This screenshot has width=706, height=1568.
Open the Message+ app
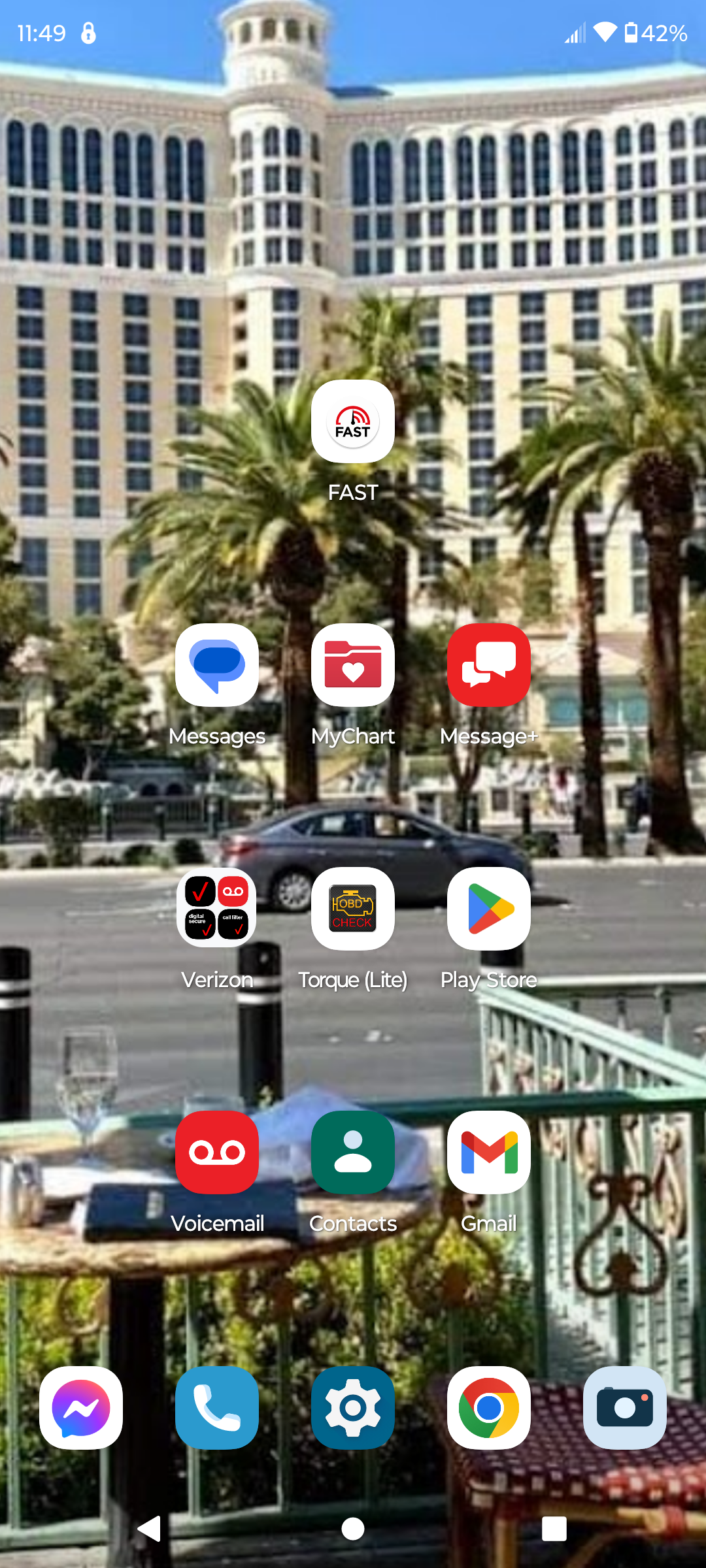(488, 665)
